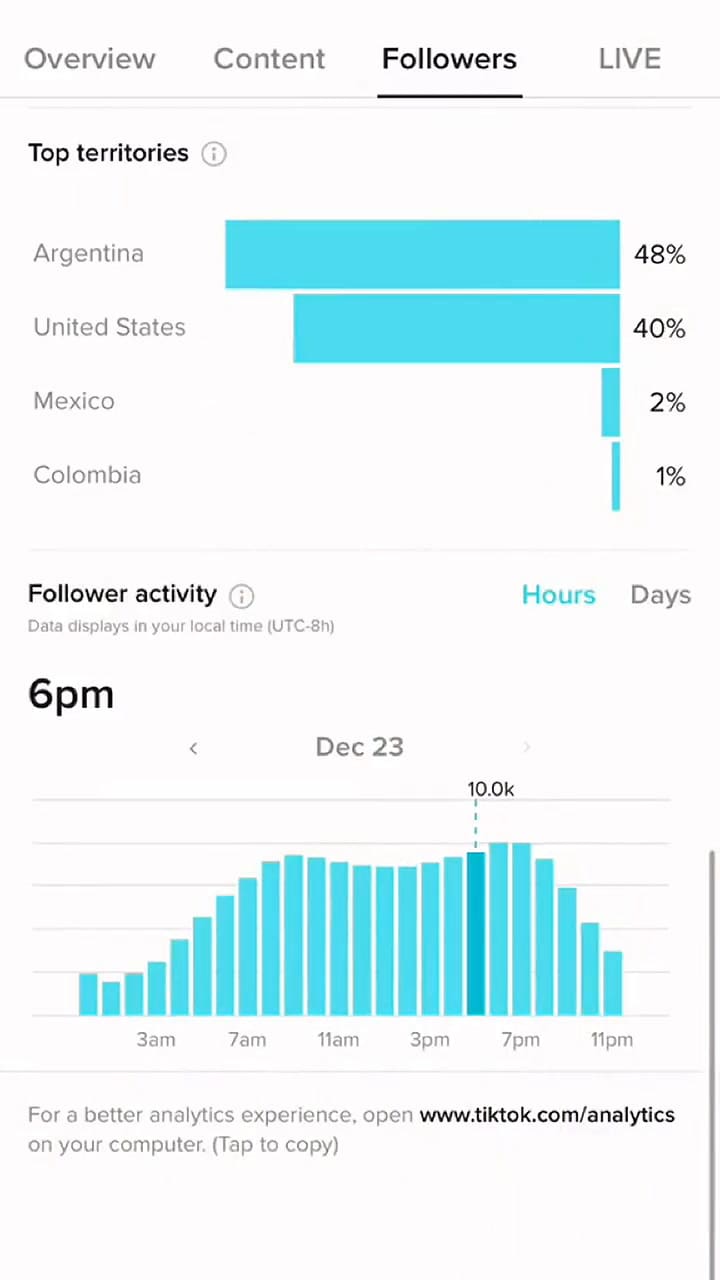Click the left chevron to view previous day

pyautogui.click(x=193, y=747)
